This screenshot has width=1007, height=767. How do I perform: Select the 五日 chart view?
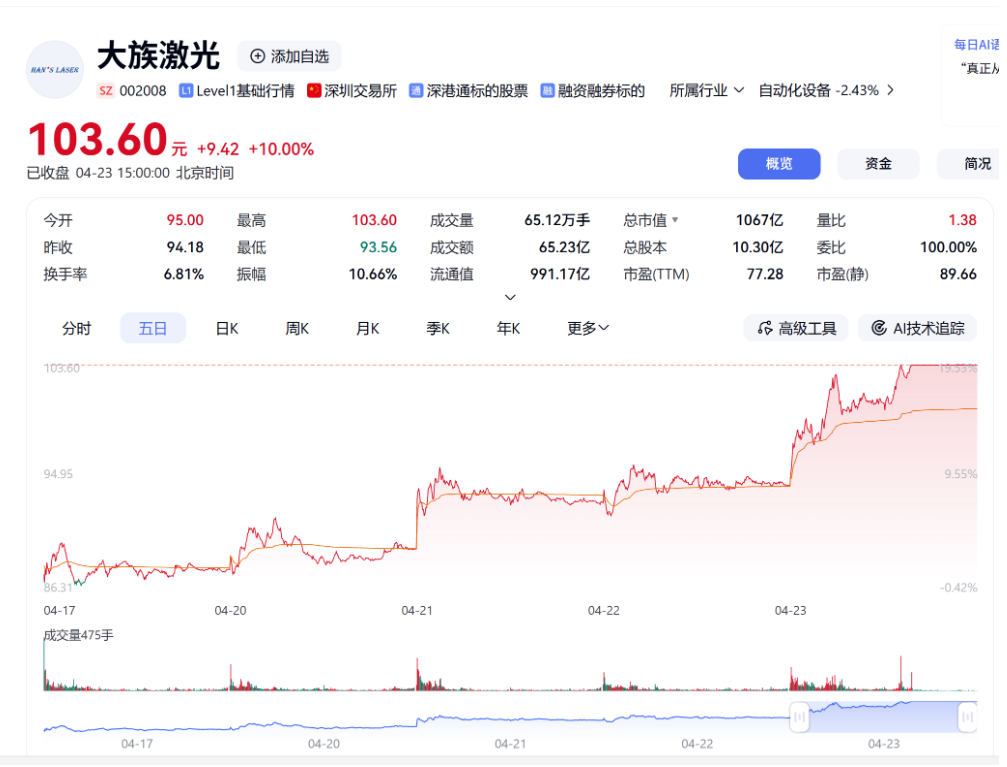point(153,328)
